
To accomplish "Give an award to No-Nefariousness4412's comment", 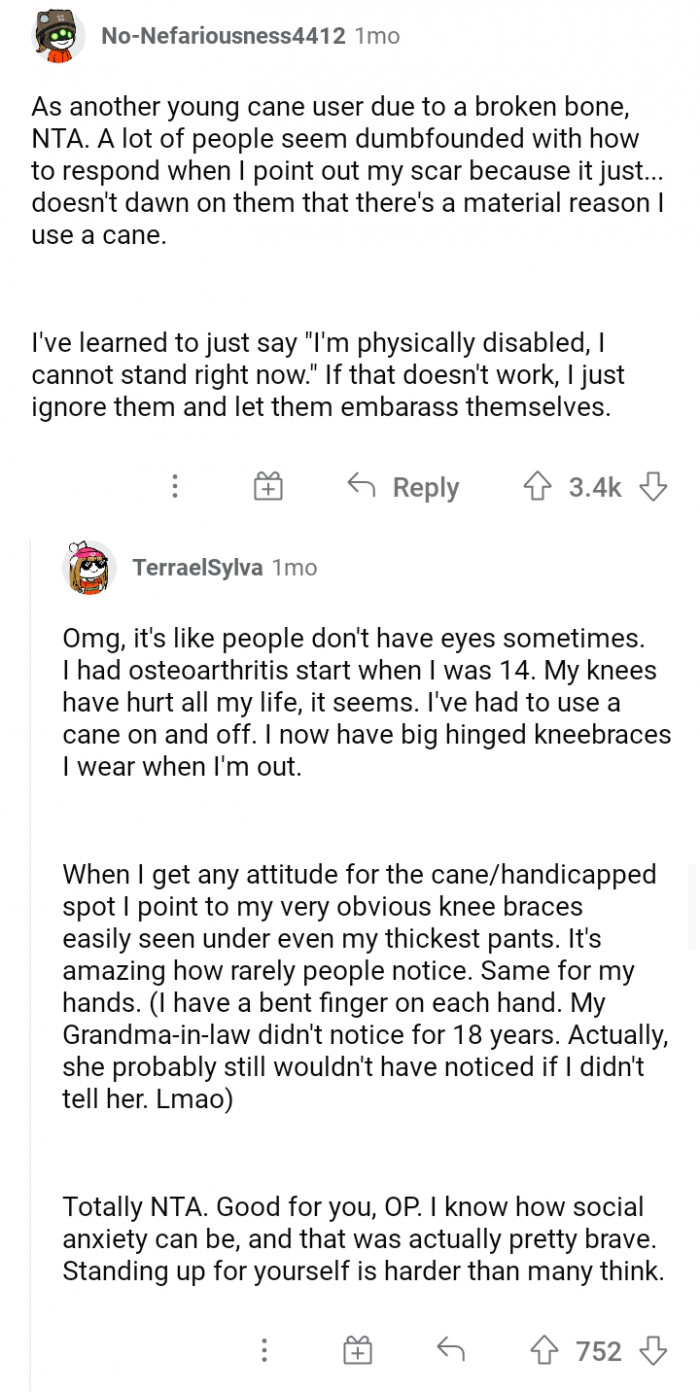I will point(268,487).
